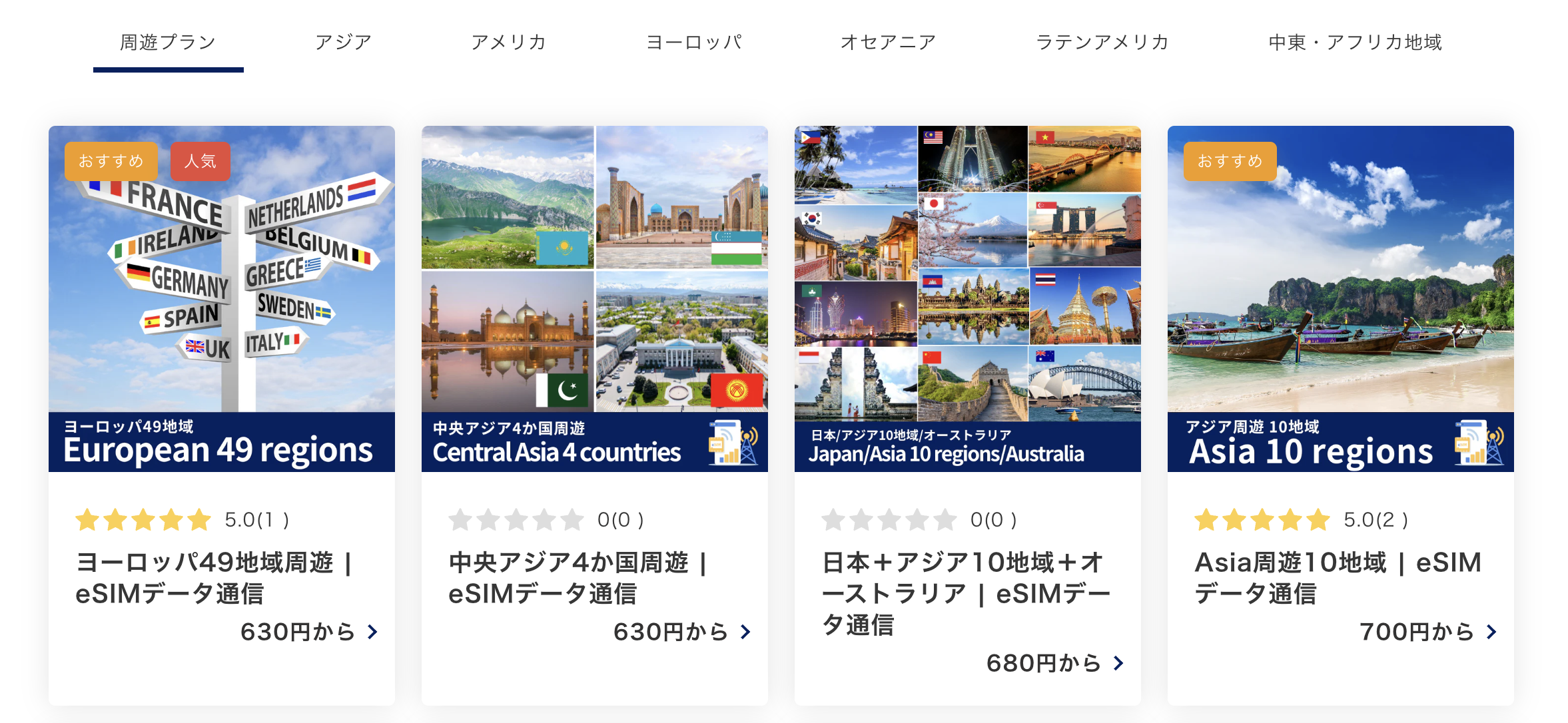This screenshot has height=723, width=1568.
Task: Open the ラテンアメリカ tab
Action: coord(1102,43)
